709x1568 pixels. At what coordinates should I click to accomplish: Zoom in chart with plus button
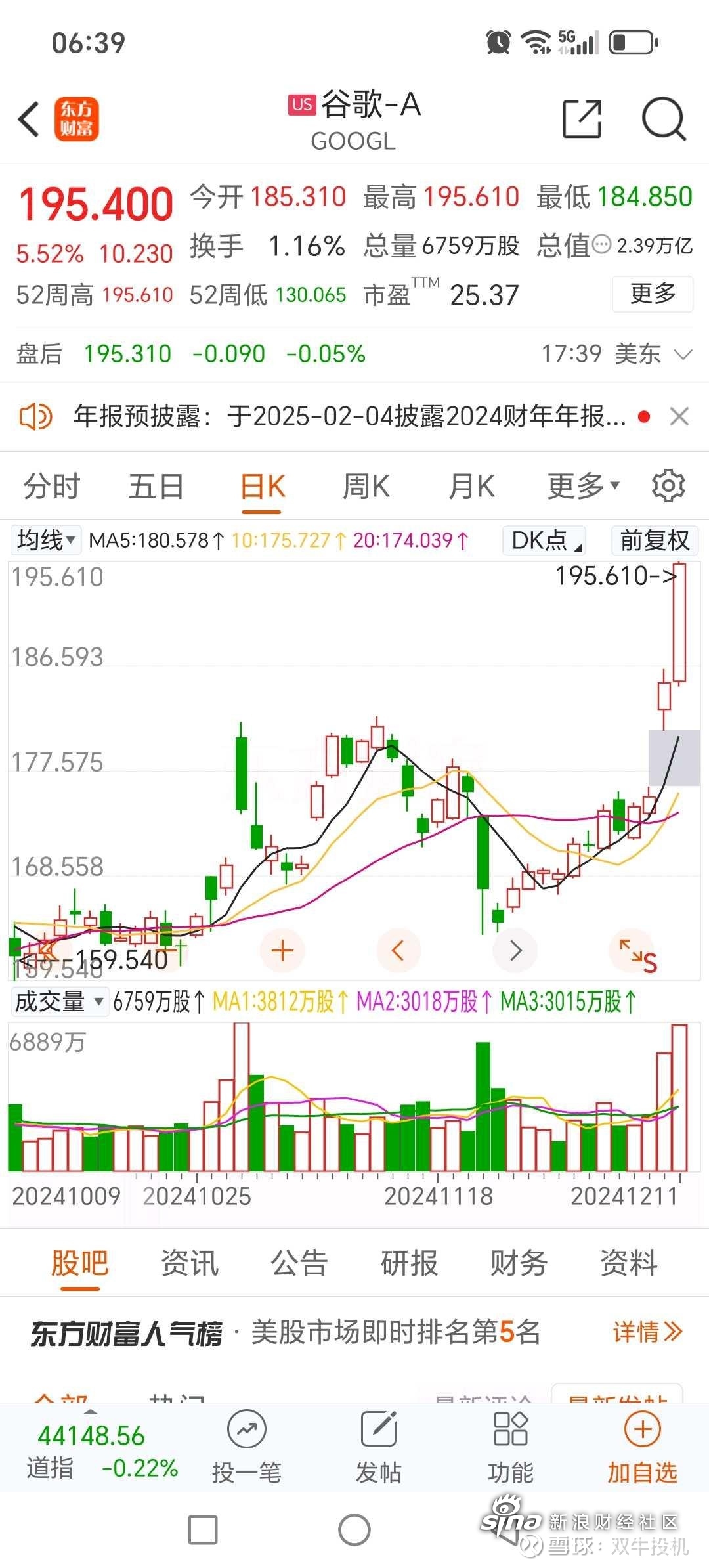tap(282, 950)
